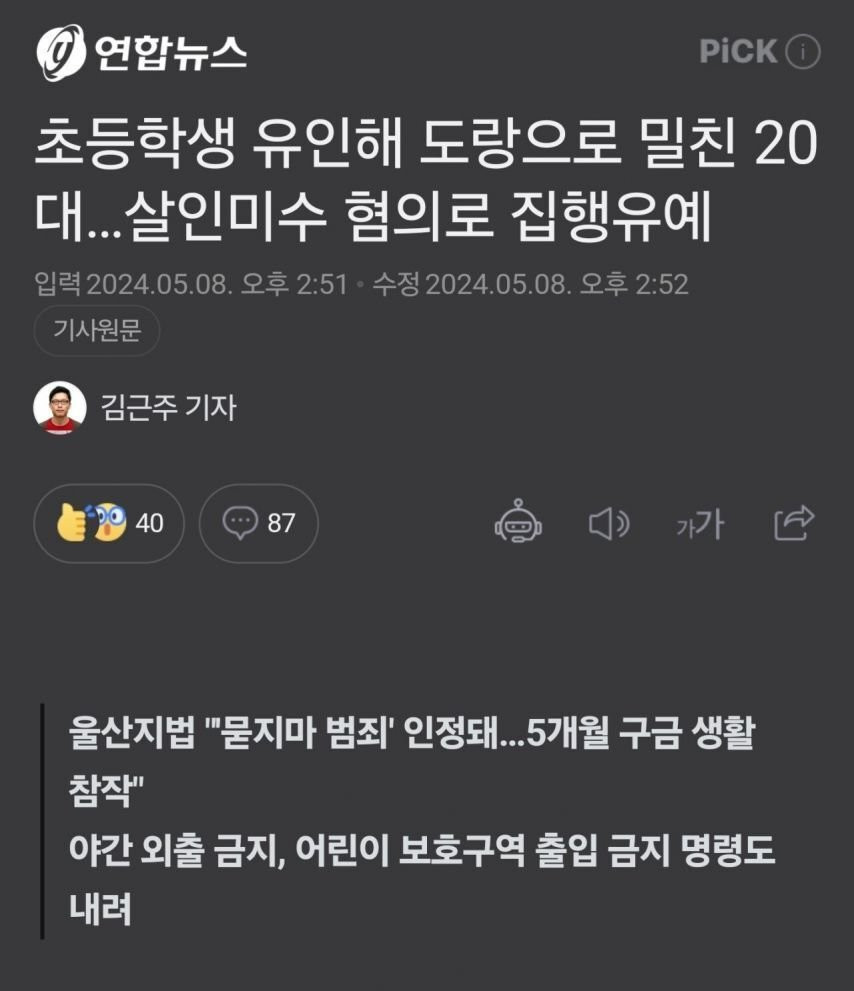Open reporter 김근주 기자 profile
This screenshot has height=991, width=854.
click(168, 407)
